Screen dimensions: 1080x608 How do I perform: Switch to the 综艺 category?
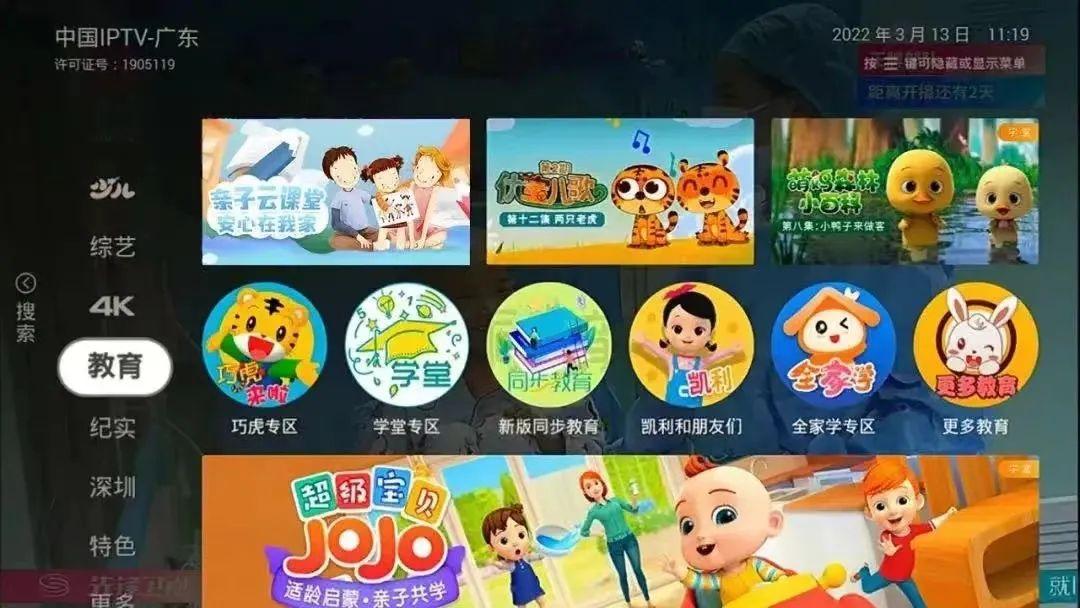pyautogui.click(x=112, y=247)
